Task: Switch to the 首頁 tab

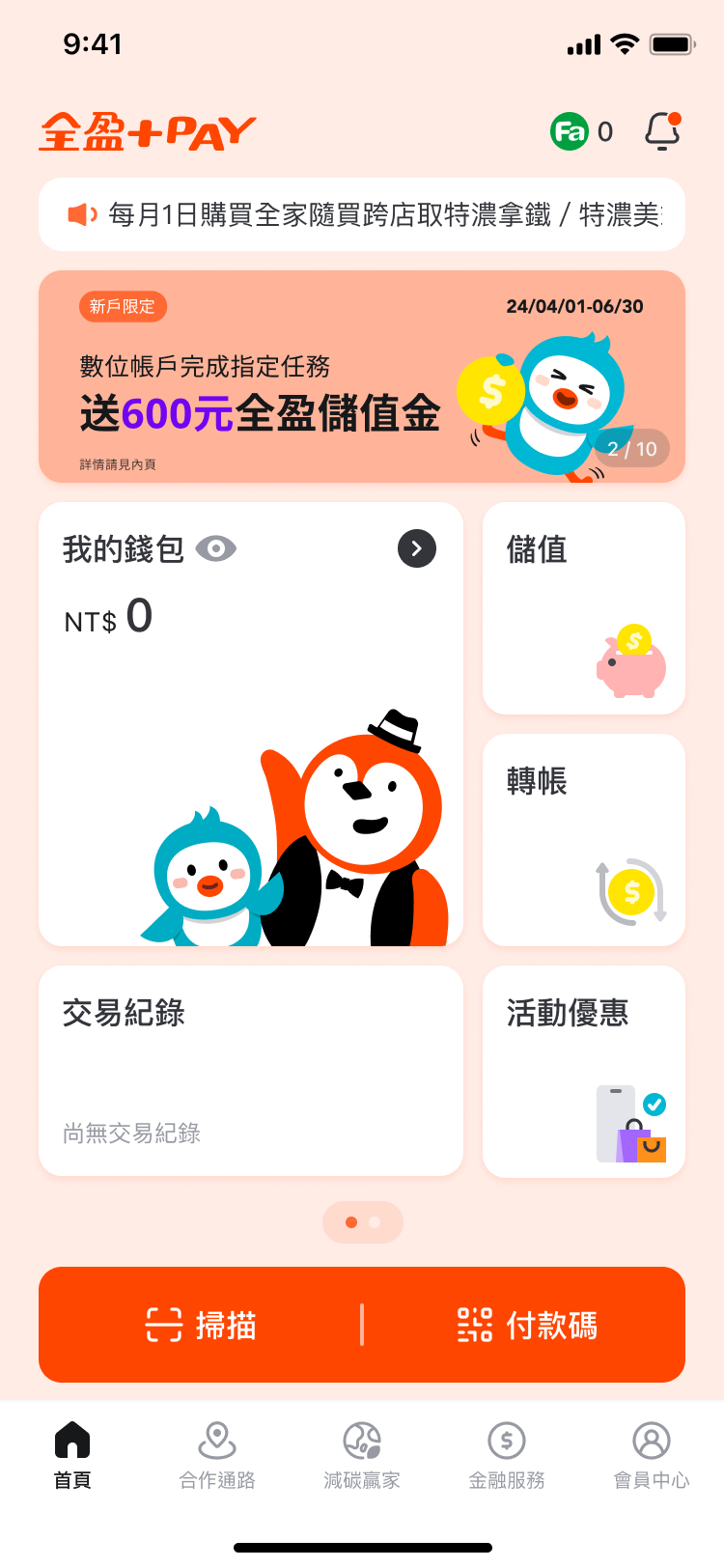Action: (x=72, y=1454)
